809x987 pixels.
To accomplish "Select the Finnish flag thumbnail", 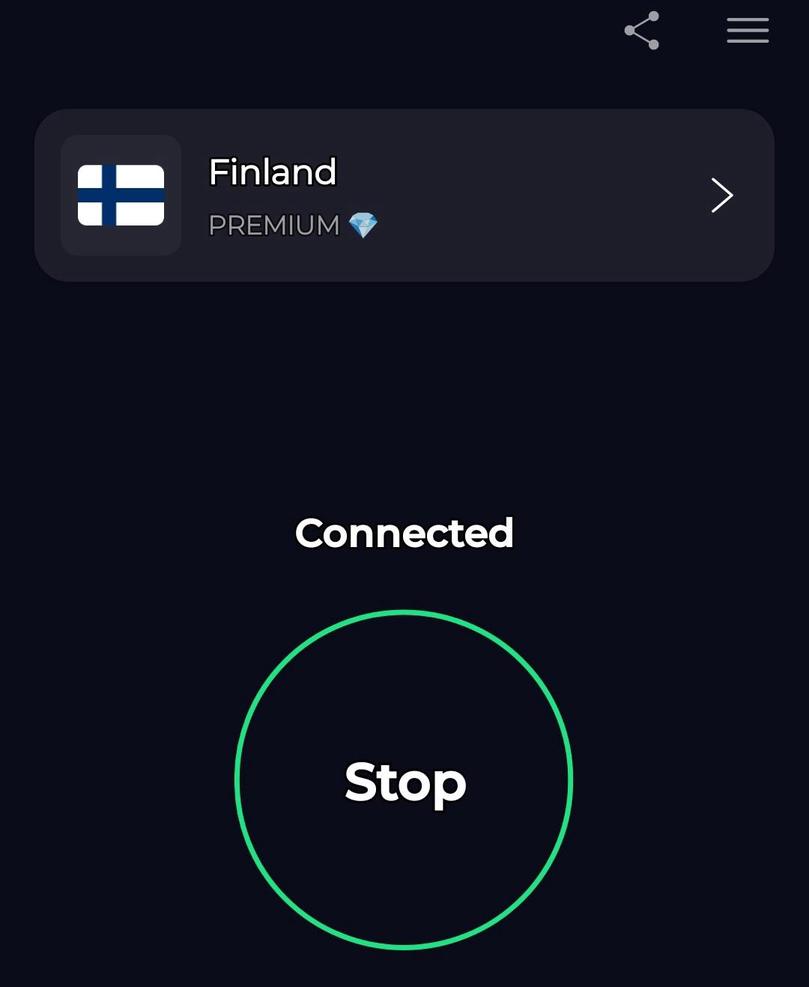I will click(x=120, y=195).
